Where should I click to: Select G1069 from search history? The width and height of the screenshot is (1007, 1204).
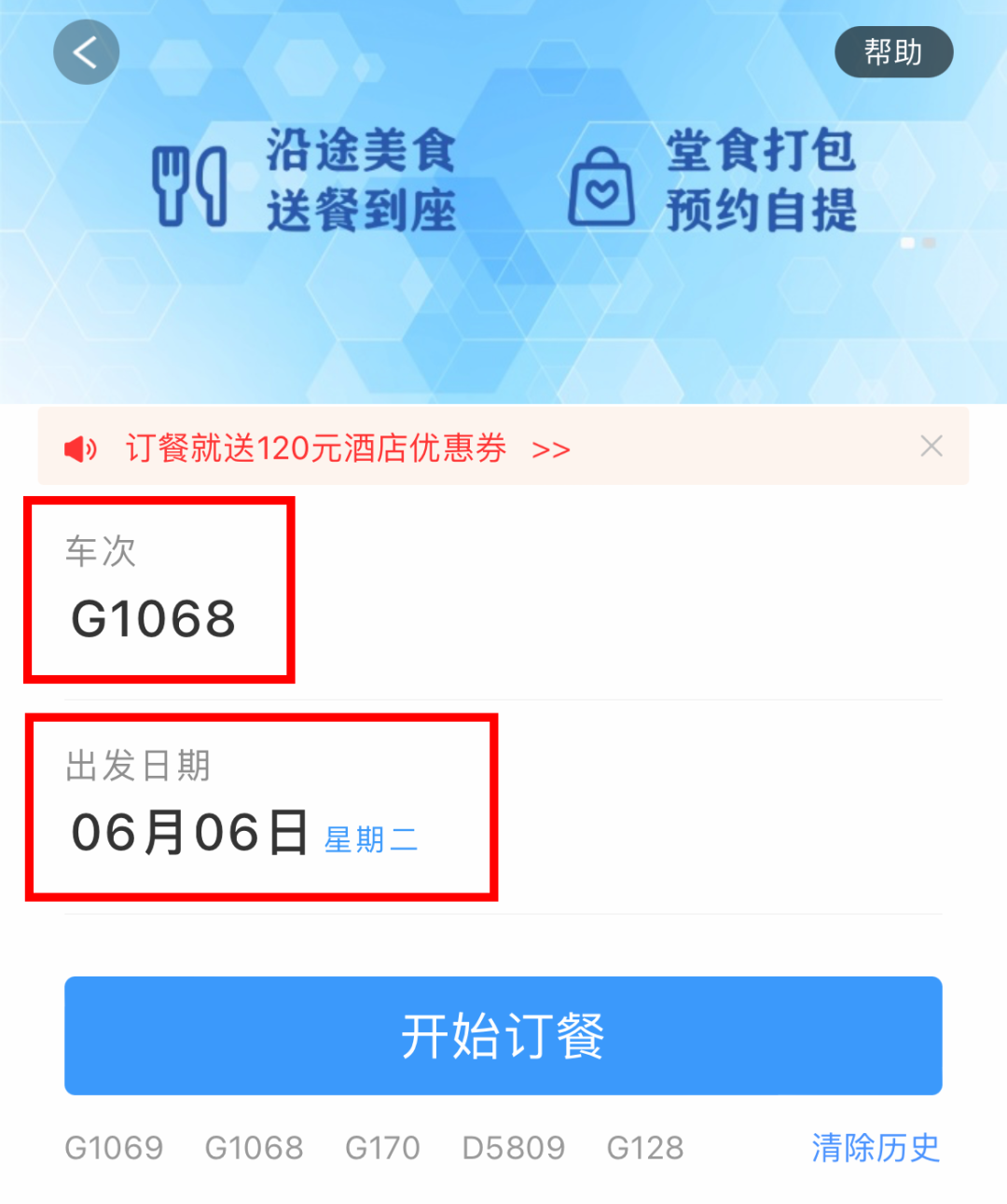(x=114, y=1147)
